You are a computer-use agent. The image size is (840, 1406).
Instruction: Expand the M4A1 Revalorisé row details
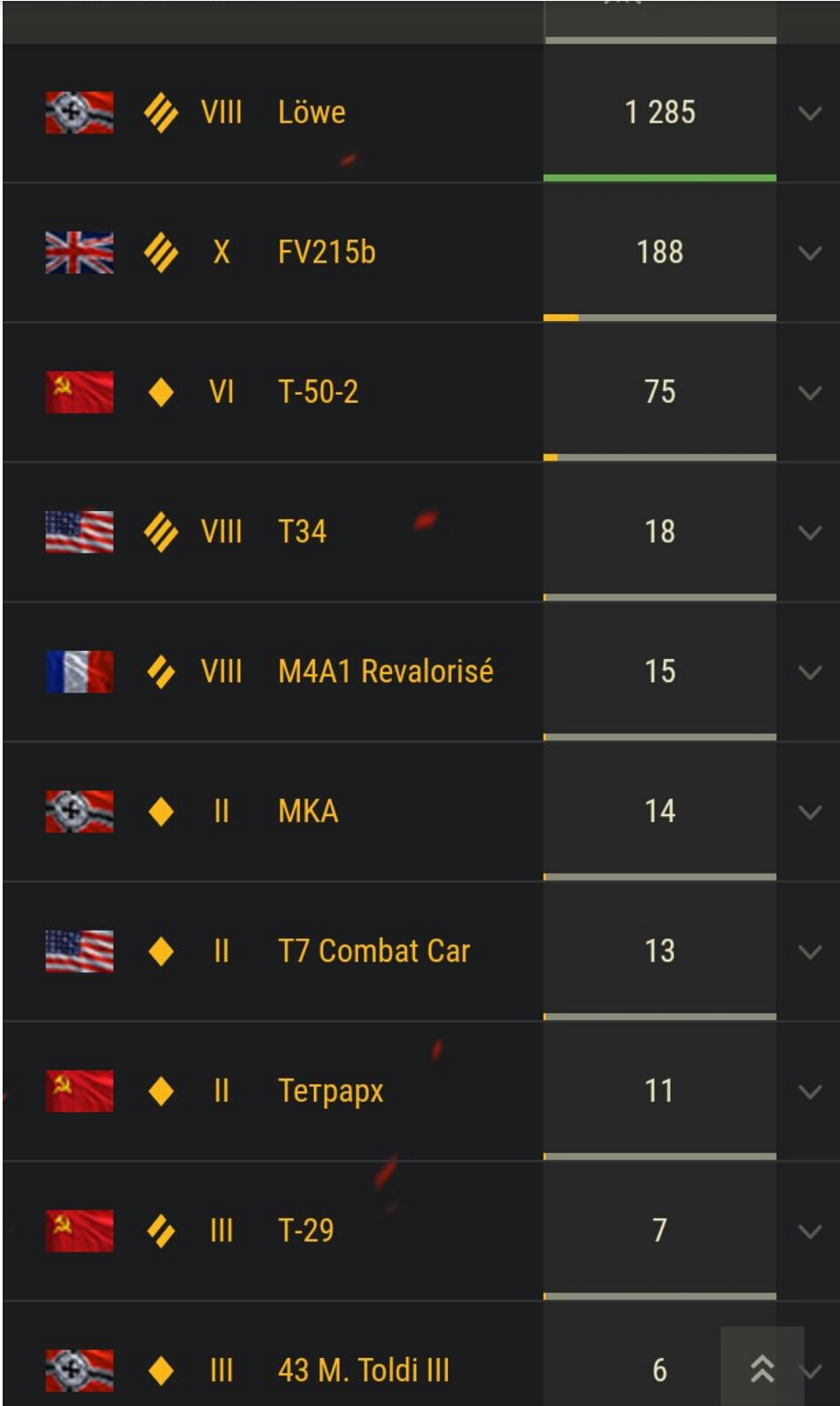809,672
